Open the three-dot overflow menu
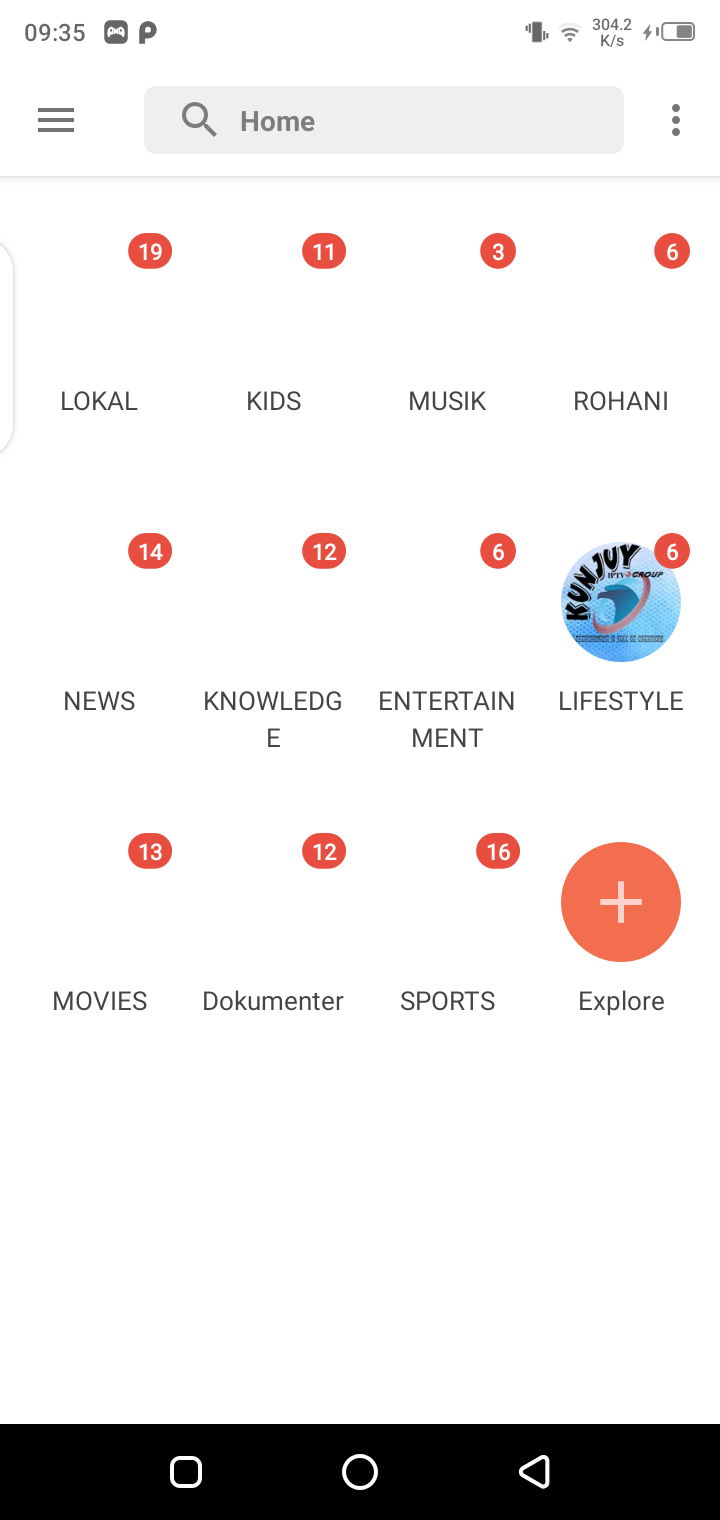The image size is (720, 1520). 676,121
